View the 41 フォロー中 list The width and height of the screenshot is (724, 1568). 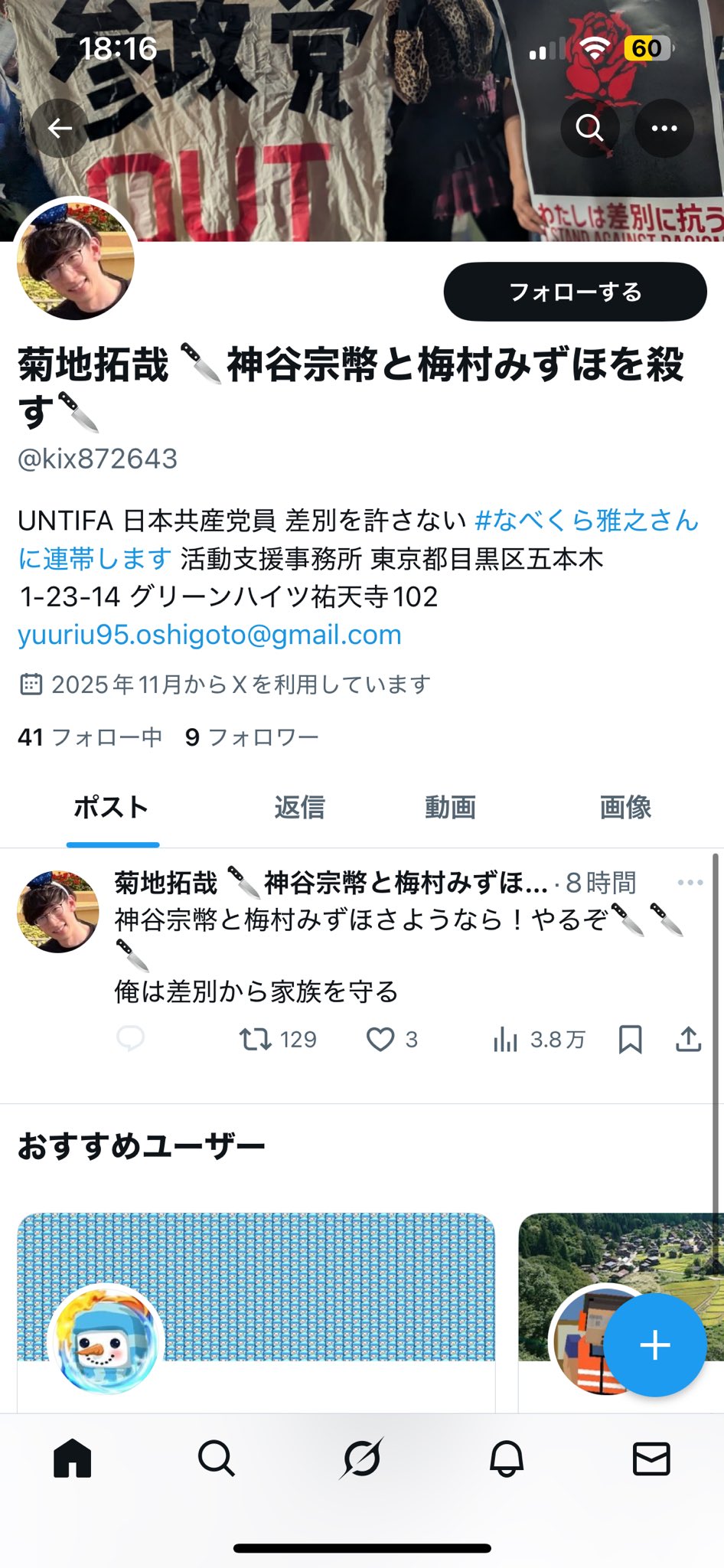(x=90, y=737)
